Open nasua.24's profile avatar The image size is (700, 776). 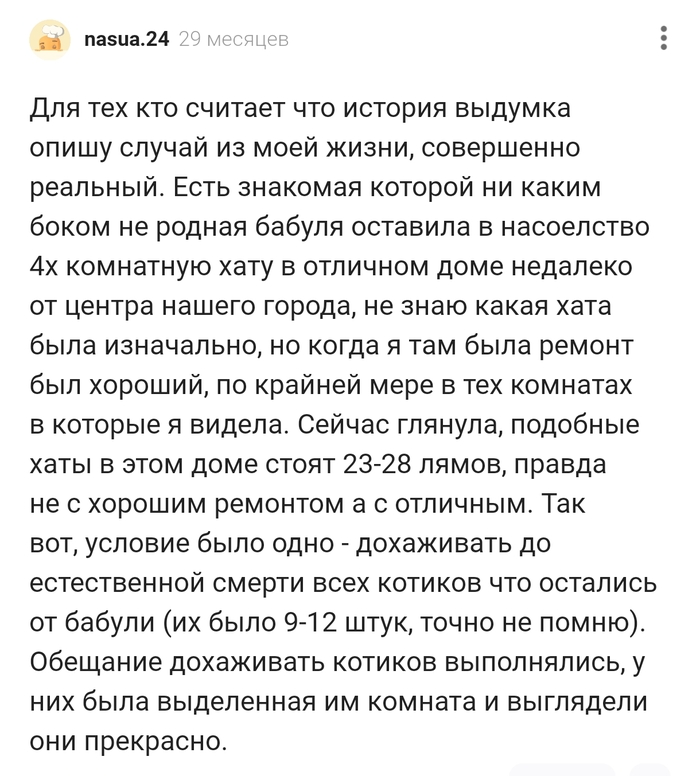pos(50,40)
